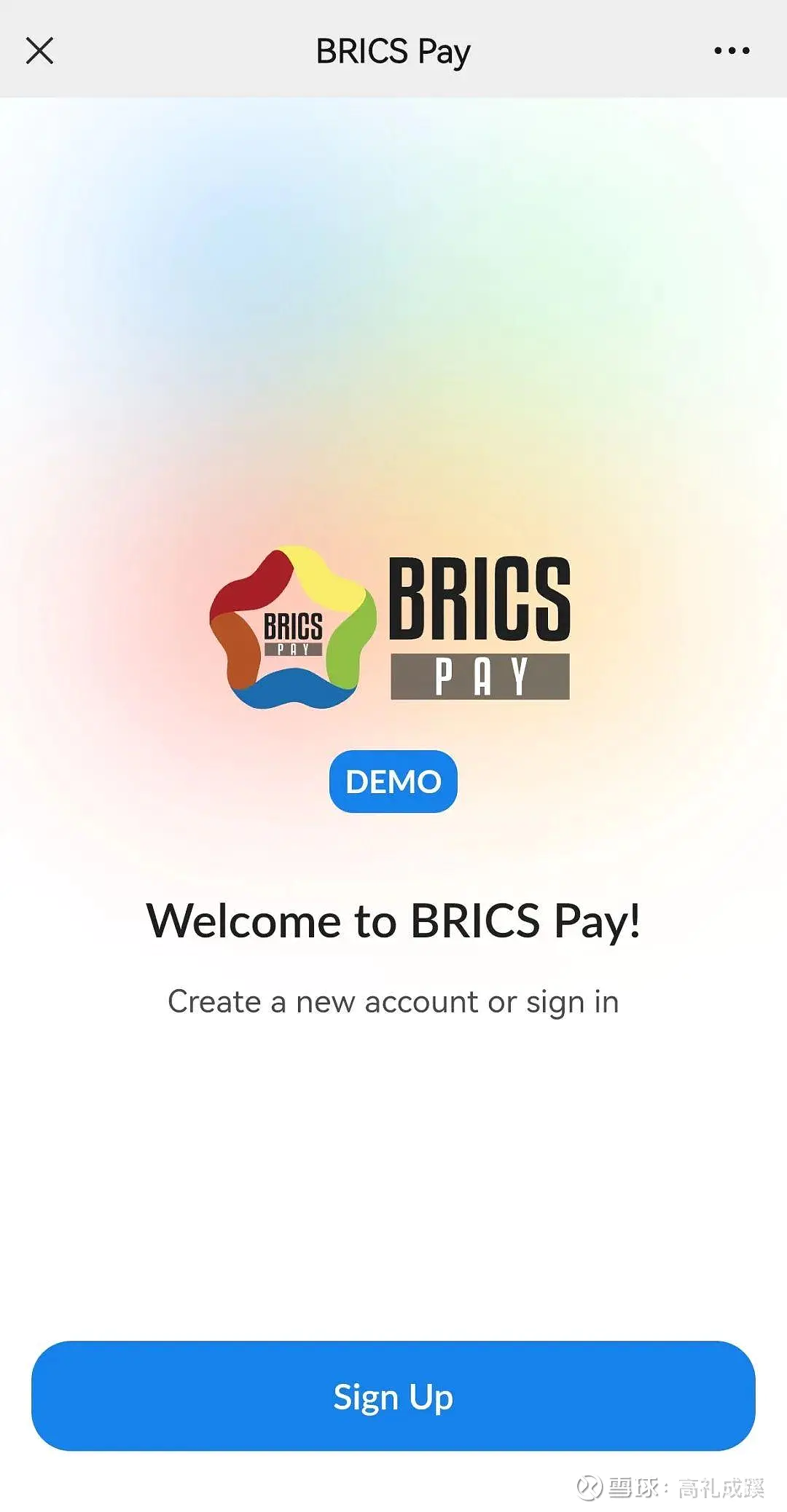Tap the Sign Up button
The image size is (787, 1512).
pyautogui.click(x=393, y=1396)
